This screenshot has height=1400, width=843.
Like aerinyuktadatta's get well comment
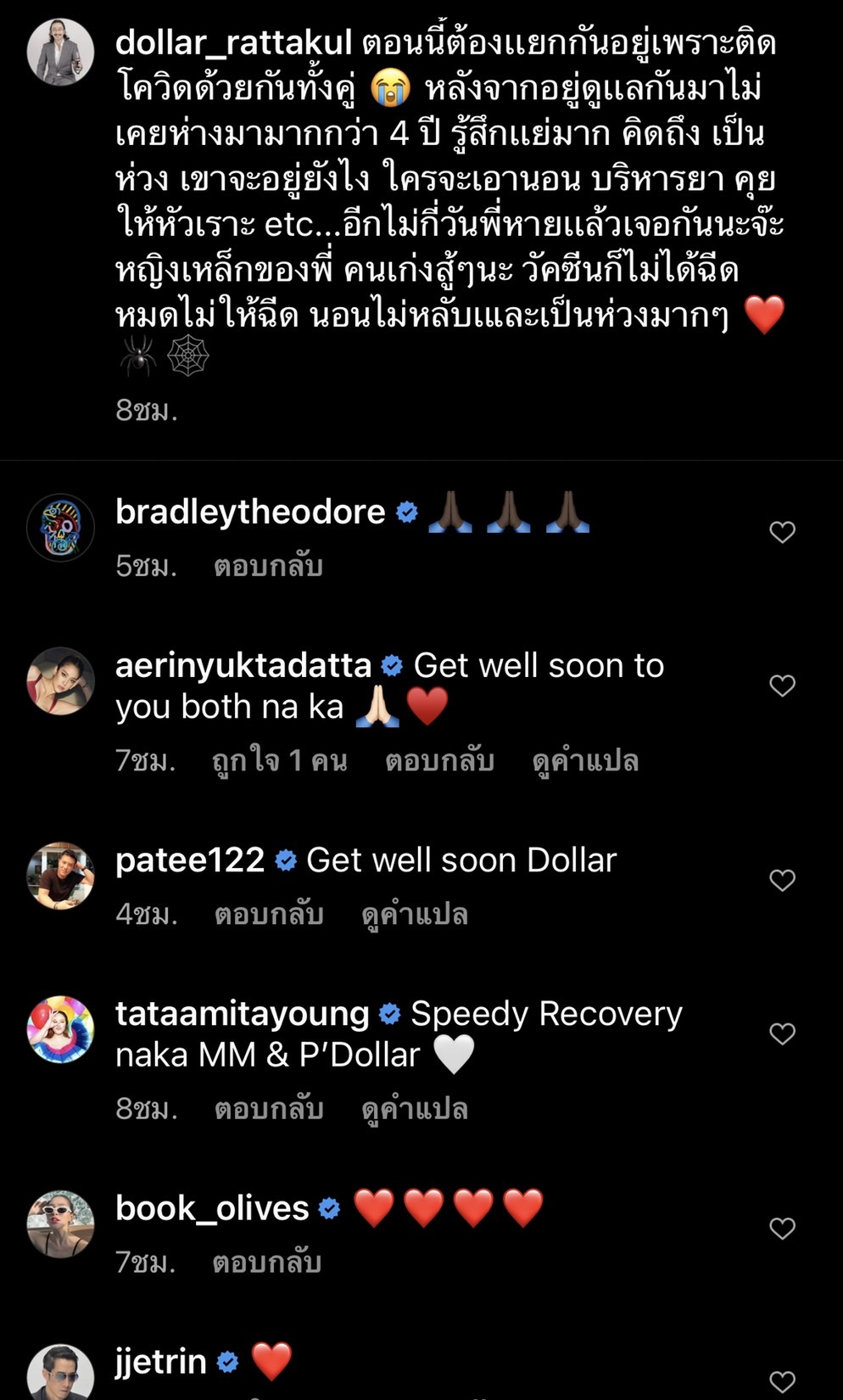tap(782, 684)
